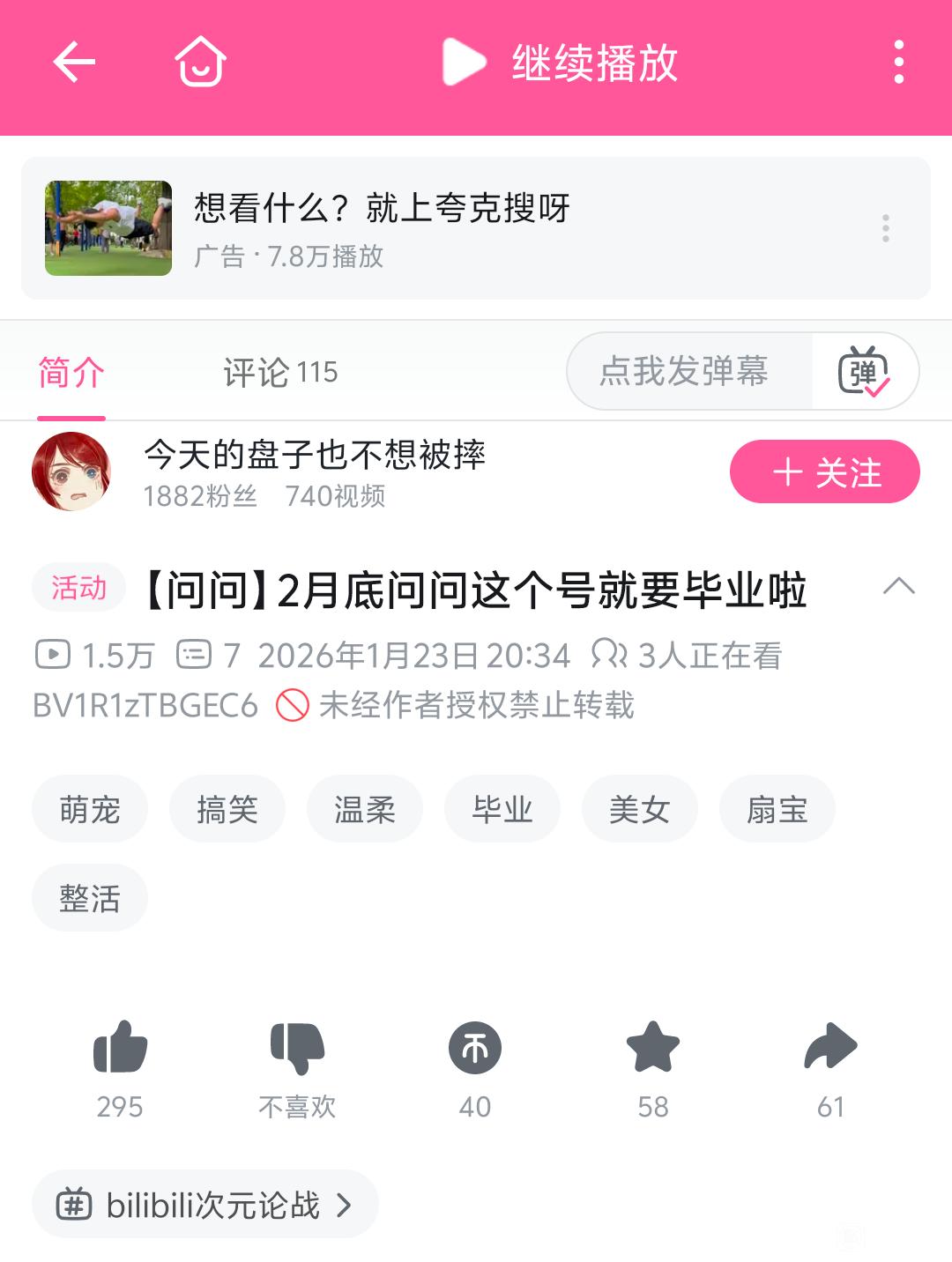Add the video to favorites star

tap(653, 1049)
